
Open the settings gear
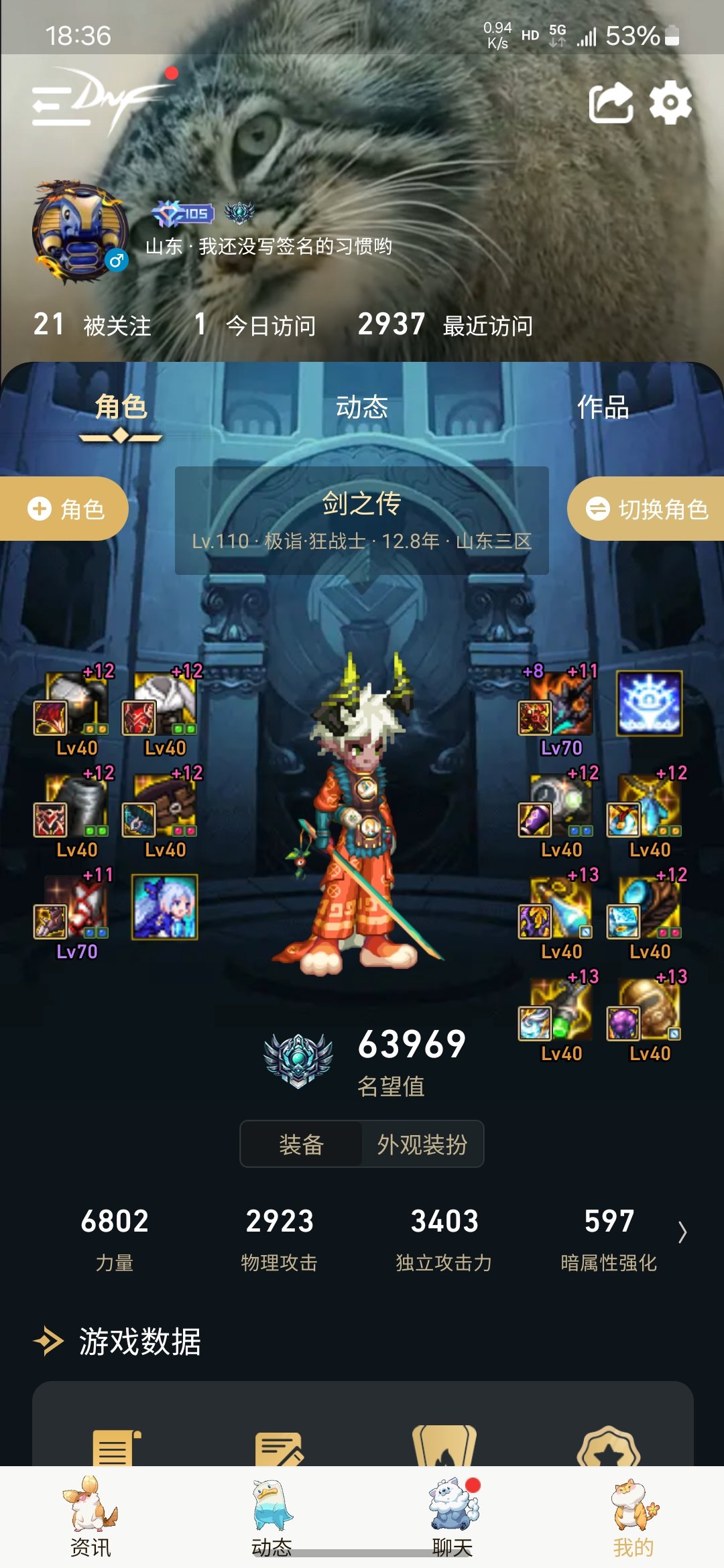tap(670, 103)
